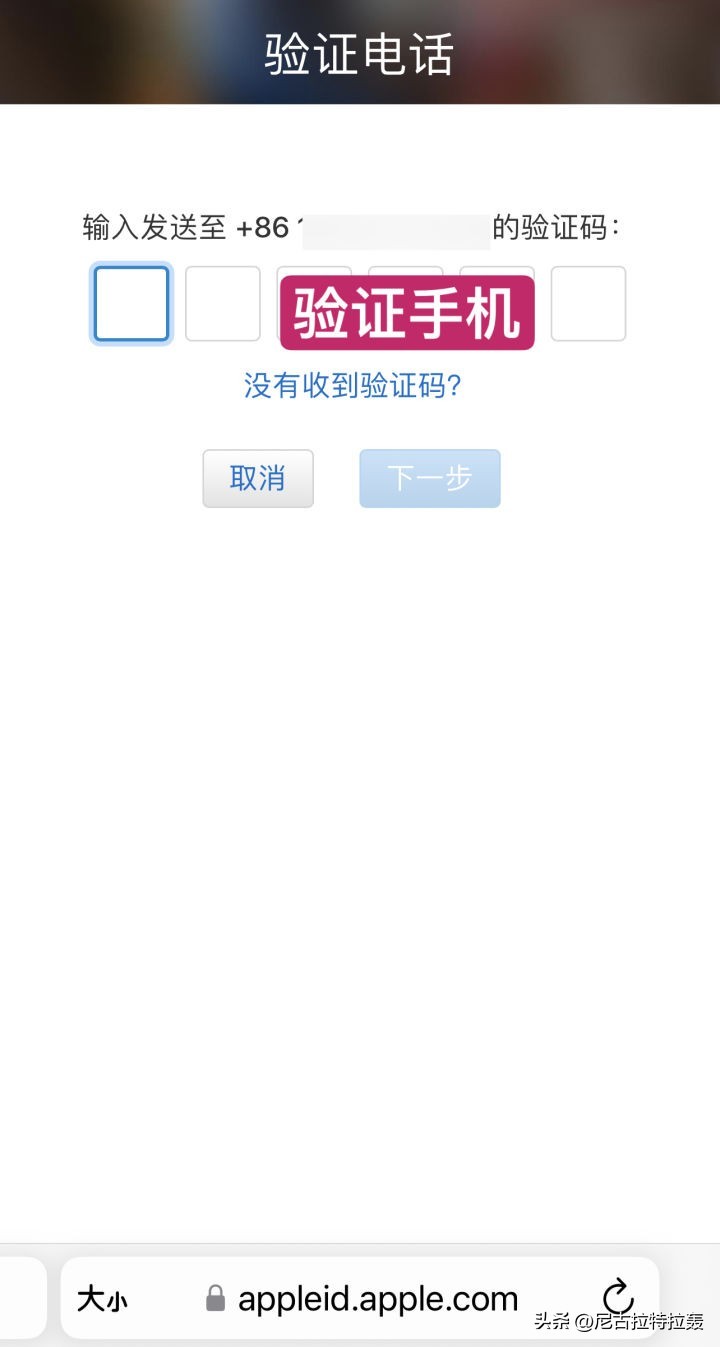This screenshot has width=720, height=1347.
Task: Continue with the 下一步 button
Action: pos(430,478)
